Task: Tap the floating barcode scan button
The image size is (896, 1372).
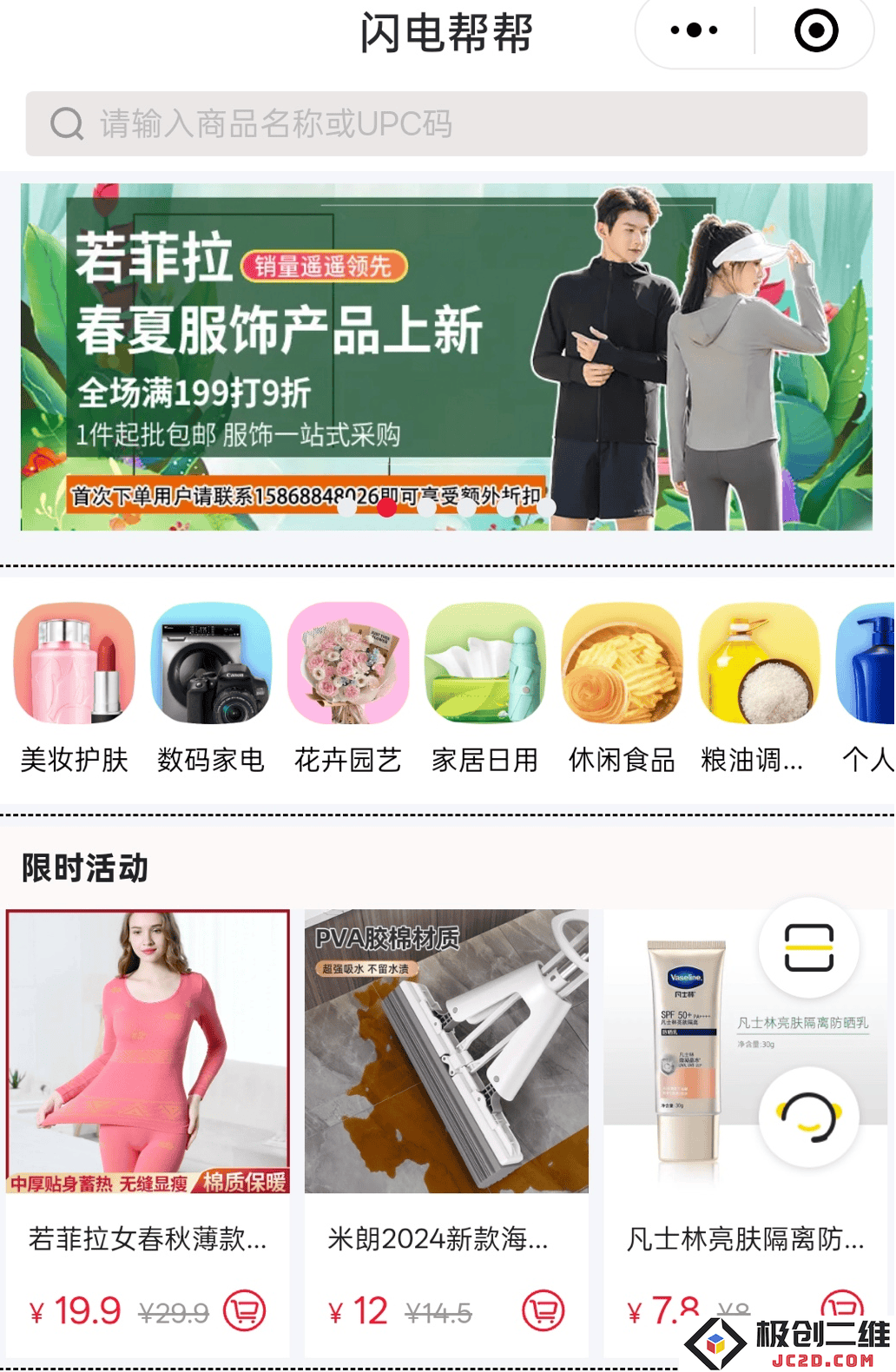Action: 809,947
